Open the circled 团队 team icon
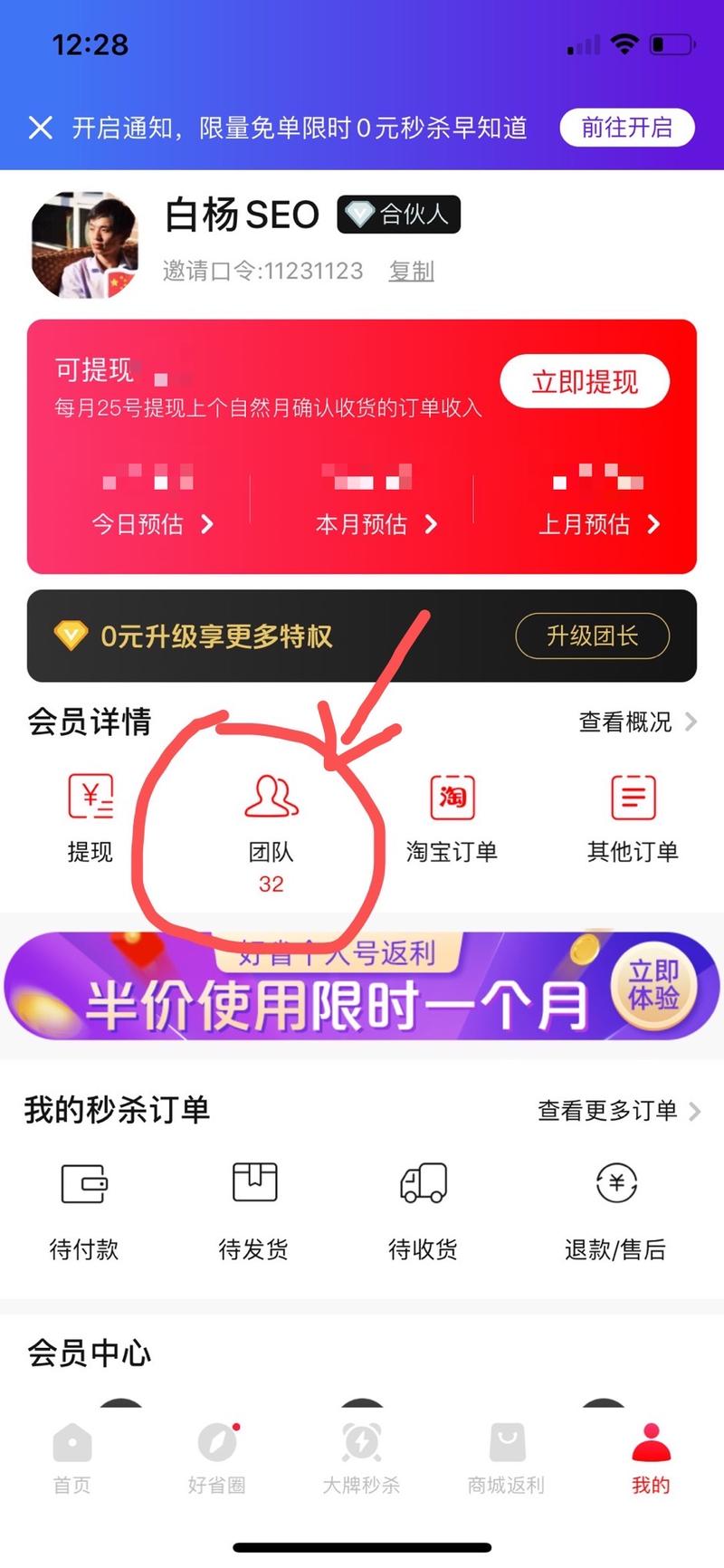The height and width of the screenshot is (1568, 724). click(270, 815)
